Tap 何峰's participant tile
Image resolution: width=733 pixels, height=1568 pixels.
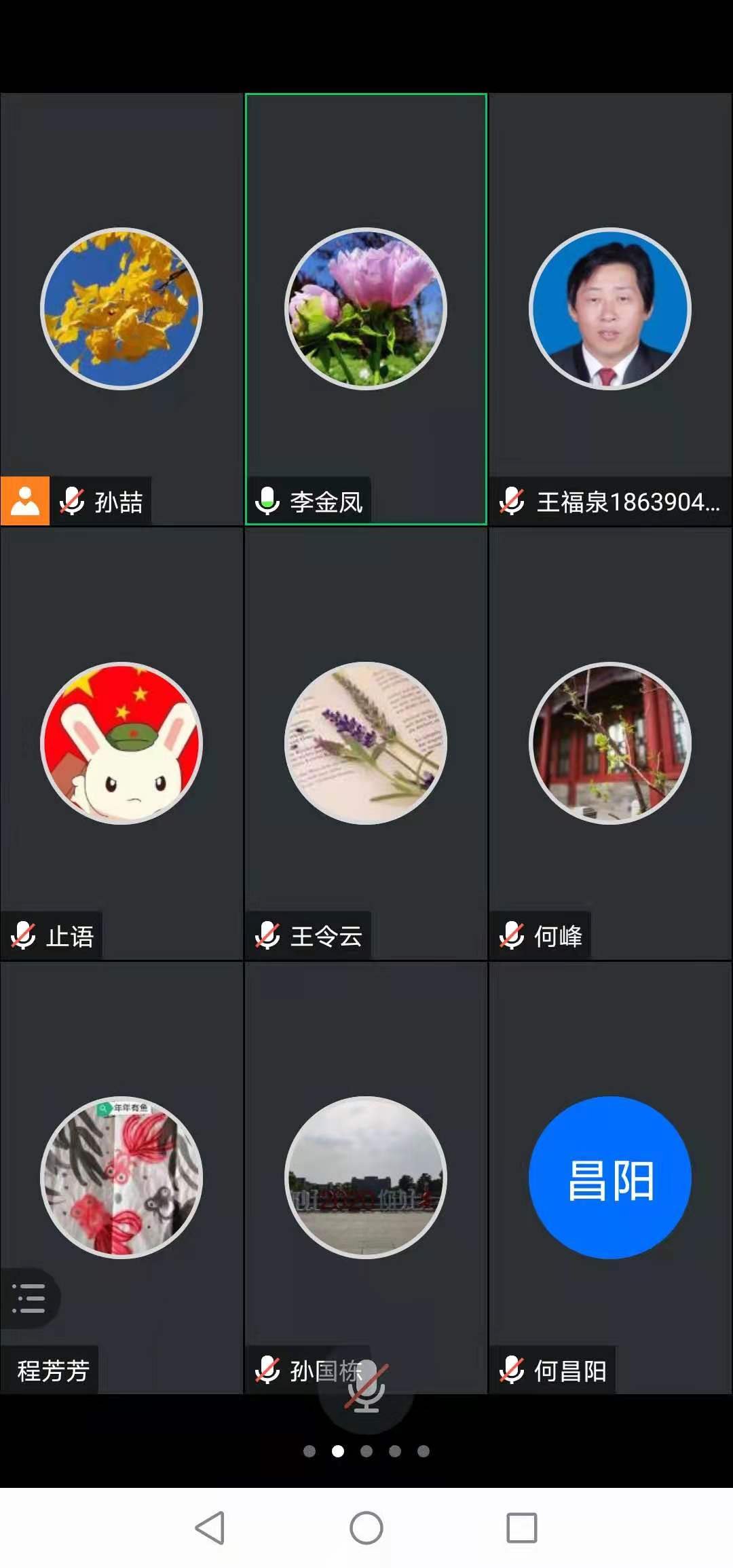click(610, 743)
